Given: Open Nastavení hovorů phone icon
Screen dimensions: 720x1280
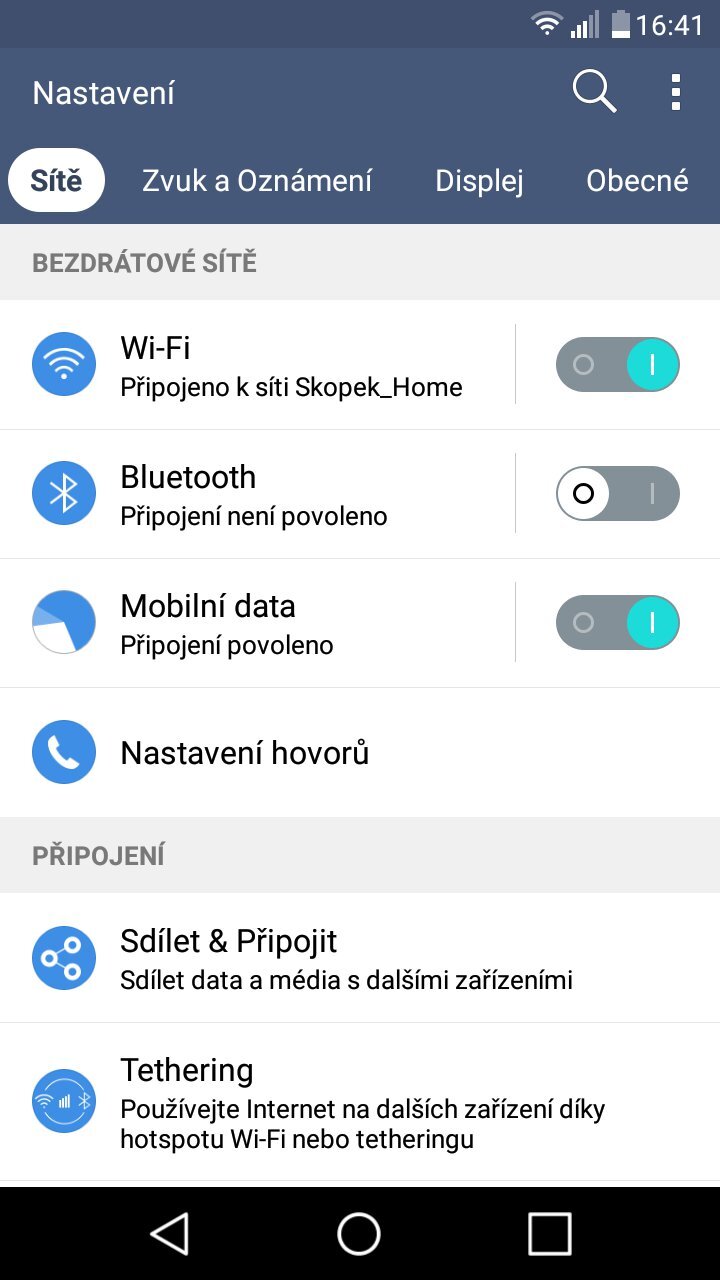Looking at the screenshot, I should [x=63, y=751].
